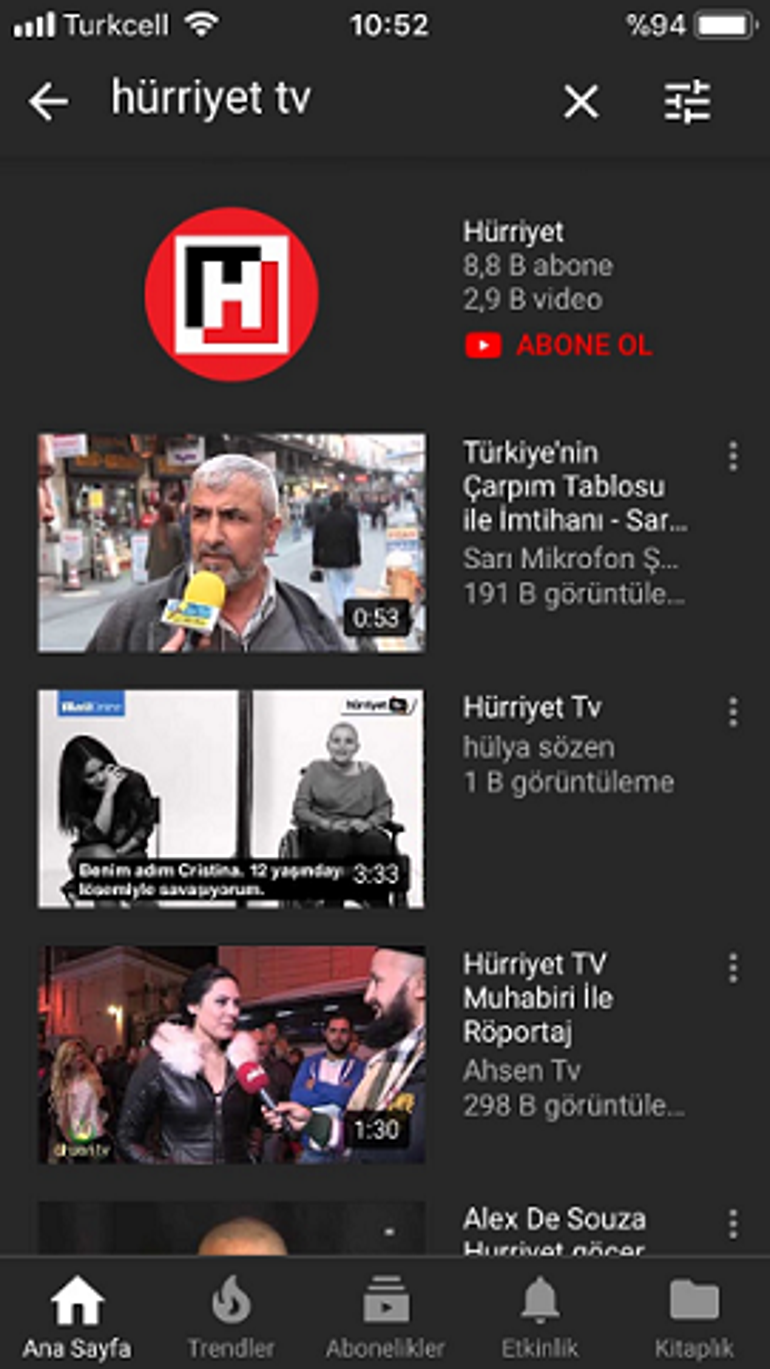Screen dimensions: 770x1369
Task: Switch to the Trendler tab
Action: pos(231,1315)
